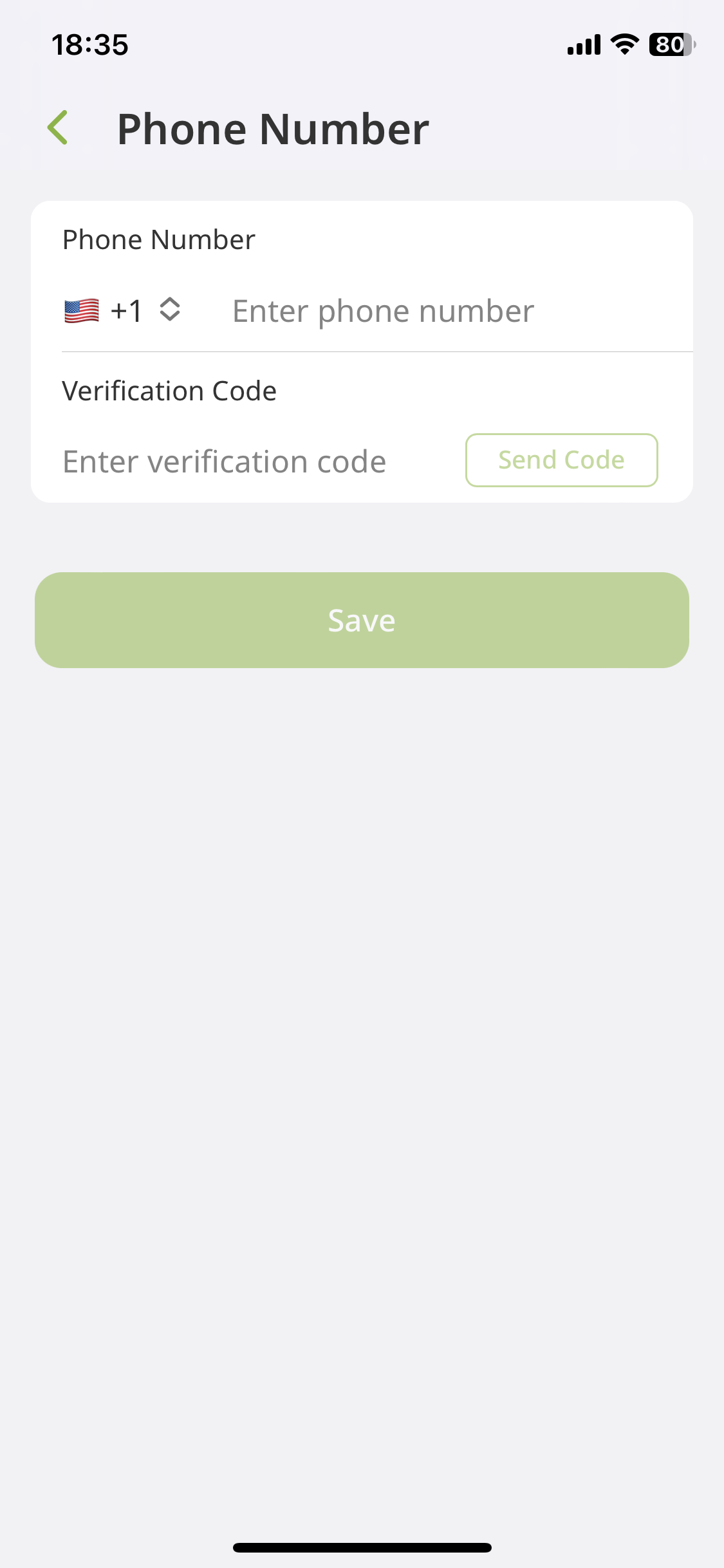This screenshot has width=724, height=1568.
Task: Select the +1 country code
Action: click(x=126, y=311)
